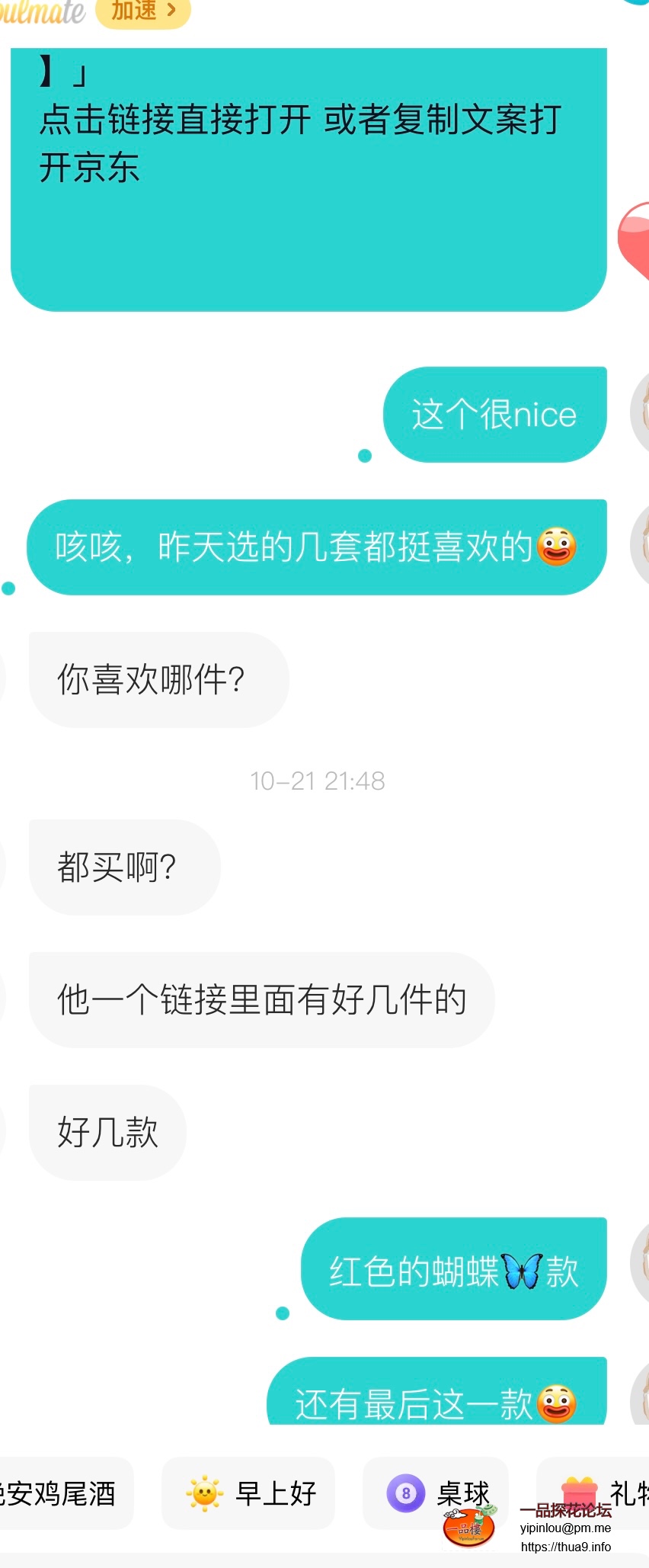Open the 桌球 billiards game chip
This screenshot has width=649, height=1568.
[436, 1493]
